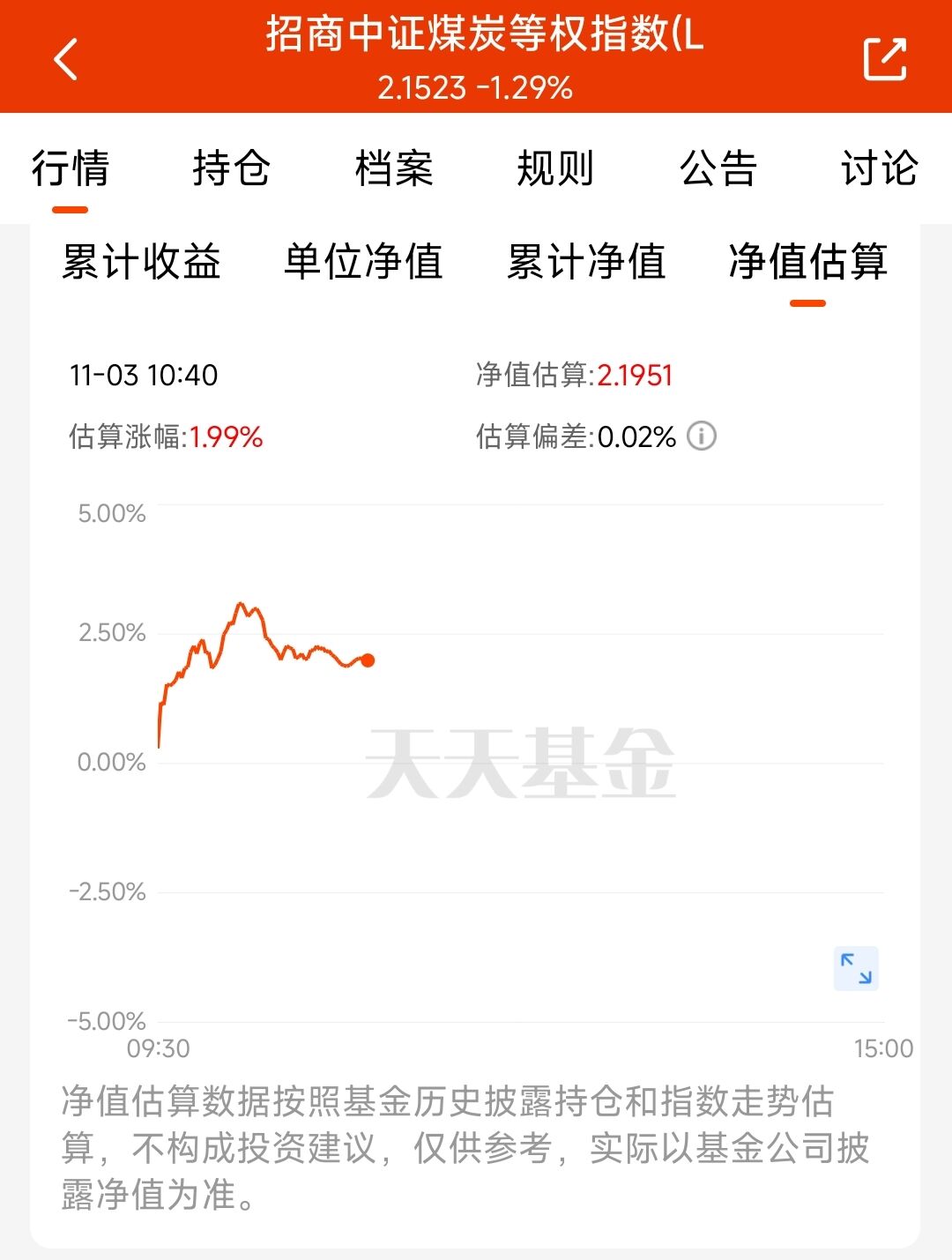
Task: Open the 档案 tab
Action: [x=394, y=168]
